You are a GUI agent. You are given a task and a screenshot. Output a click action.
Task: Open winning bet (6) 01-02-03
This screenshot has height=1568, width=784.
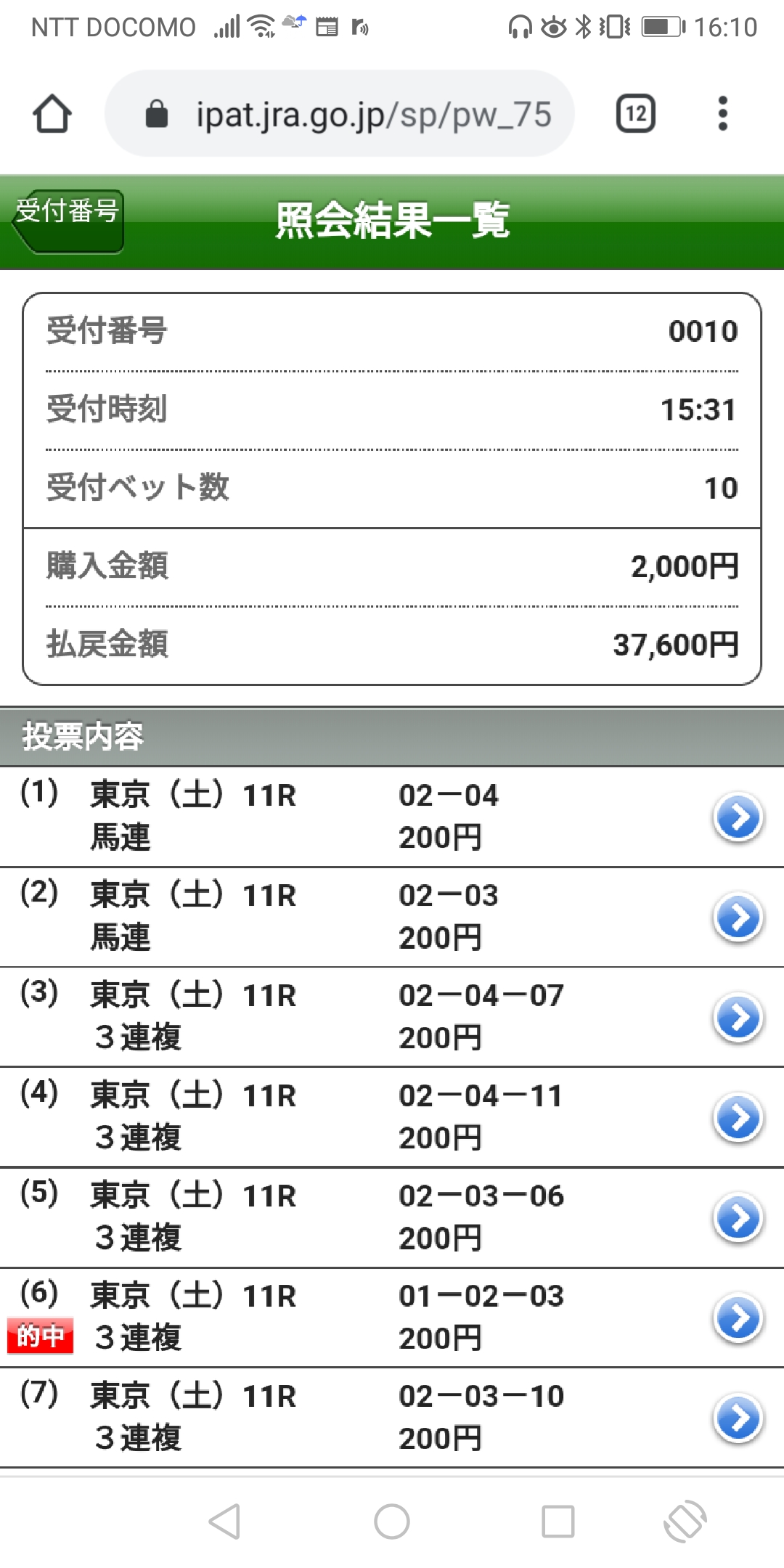[x=738, y=1318]
